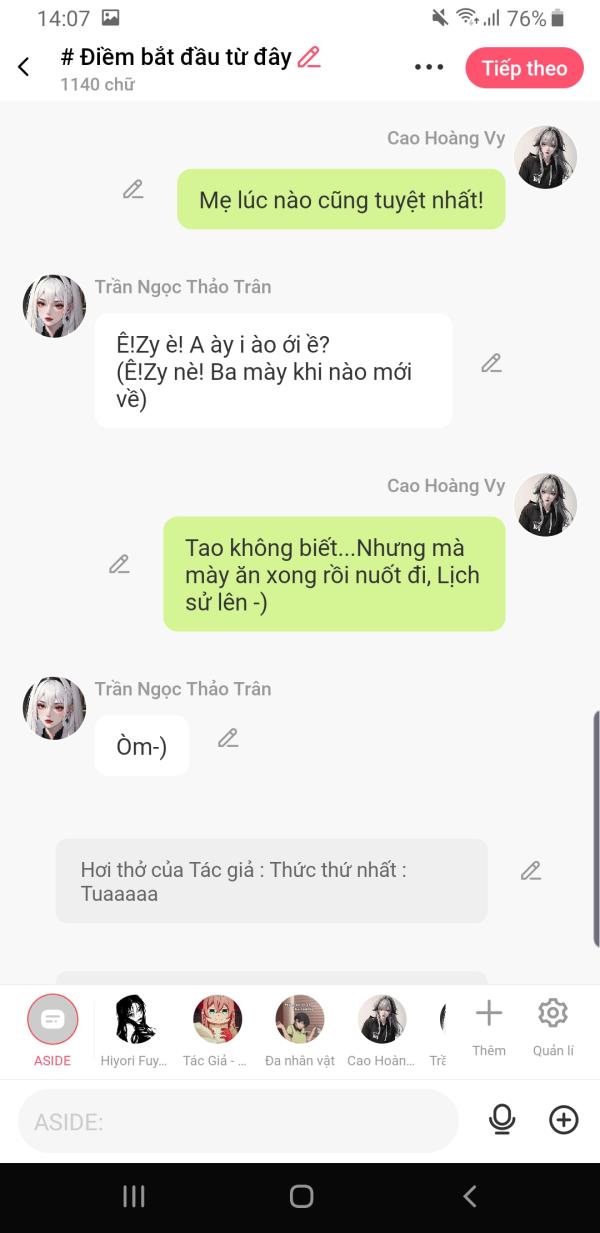Edit the "Òm-)" message
Image resolution: width=600 pixels, height=1233 pixels.
point(228,738)
